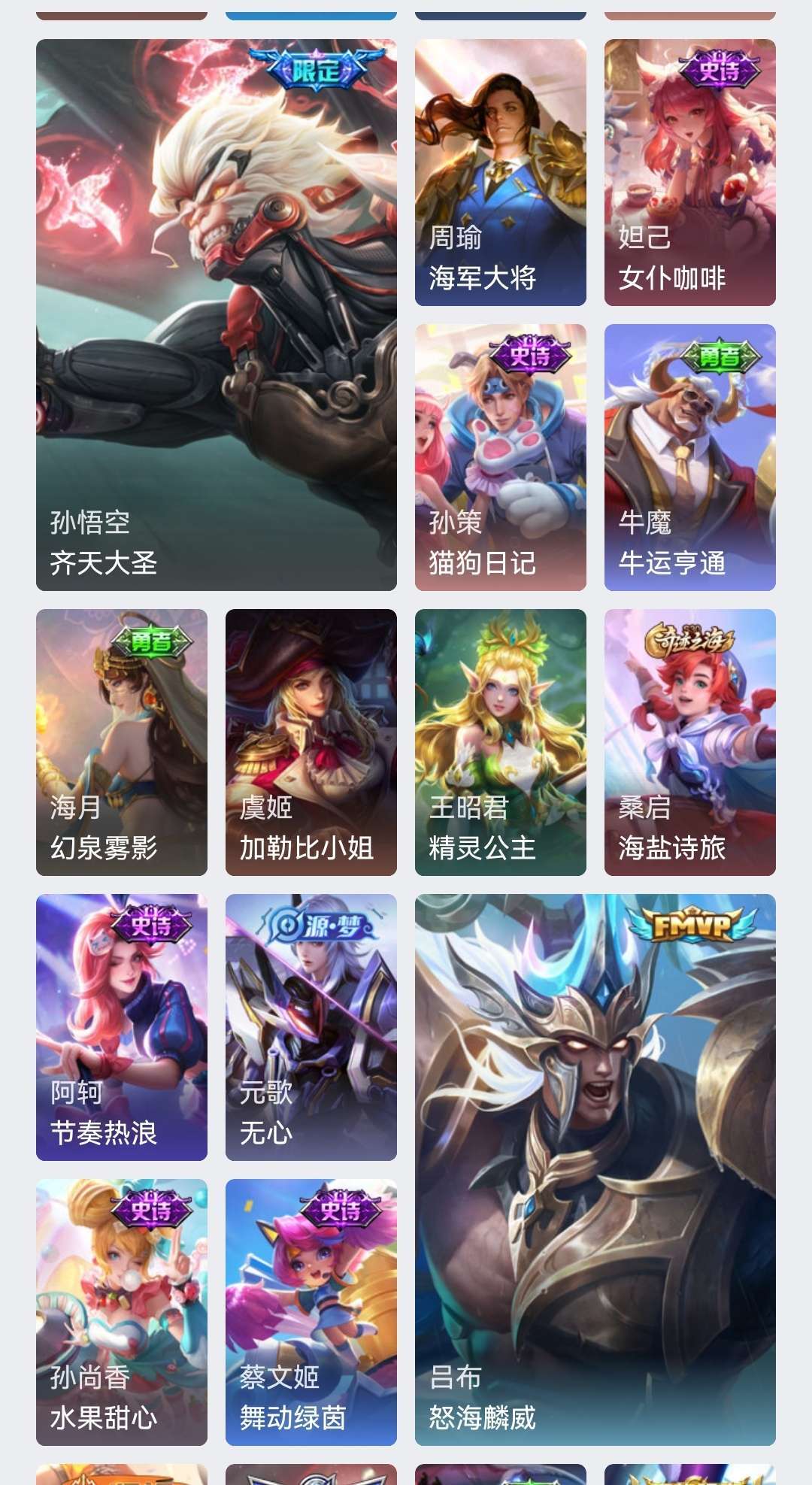Viewport: 812px width, 1485px height.
Task: Open the 王昭君 精灵公主 skin card
Action: 501,742
